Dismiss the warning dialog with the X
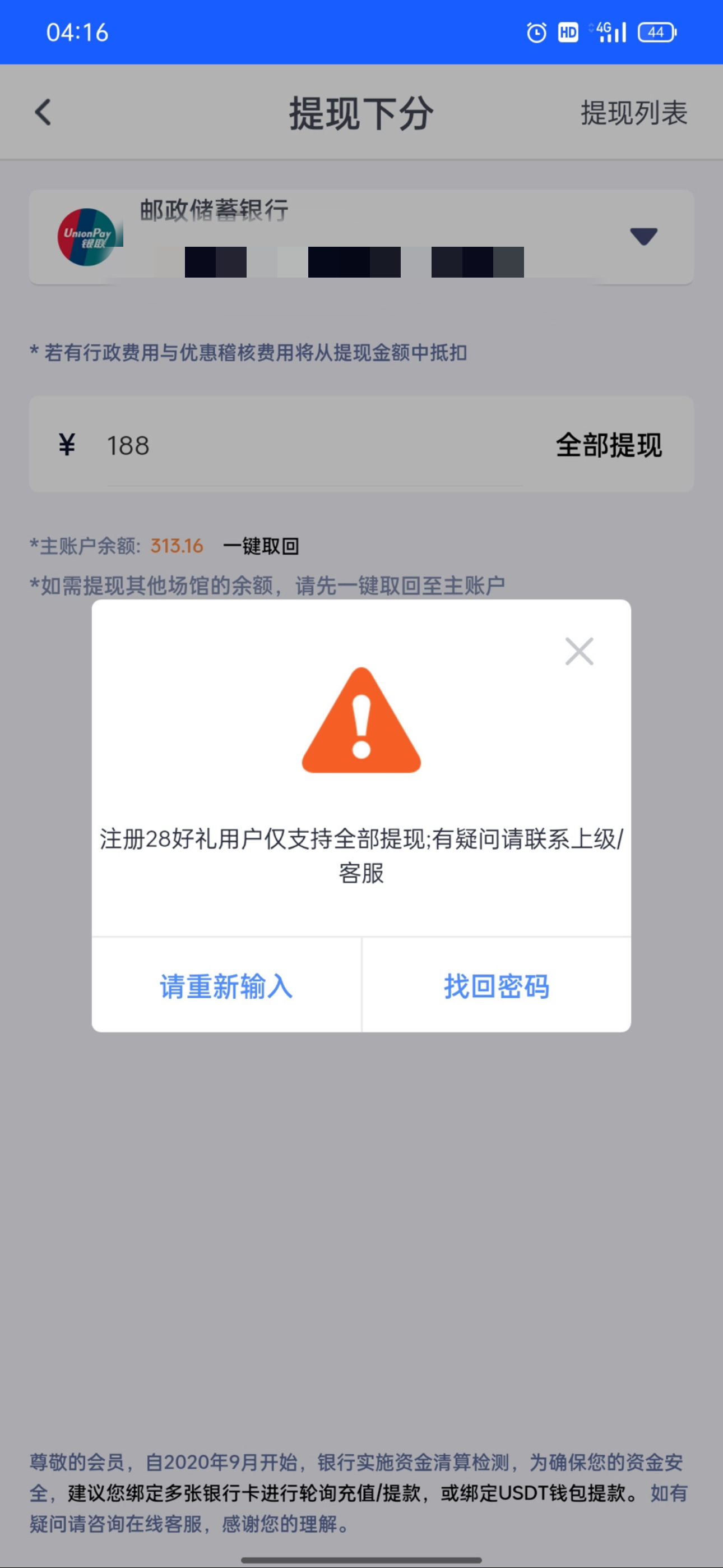 (579, 651)
